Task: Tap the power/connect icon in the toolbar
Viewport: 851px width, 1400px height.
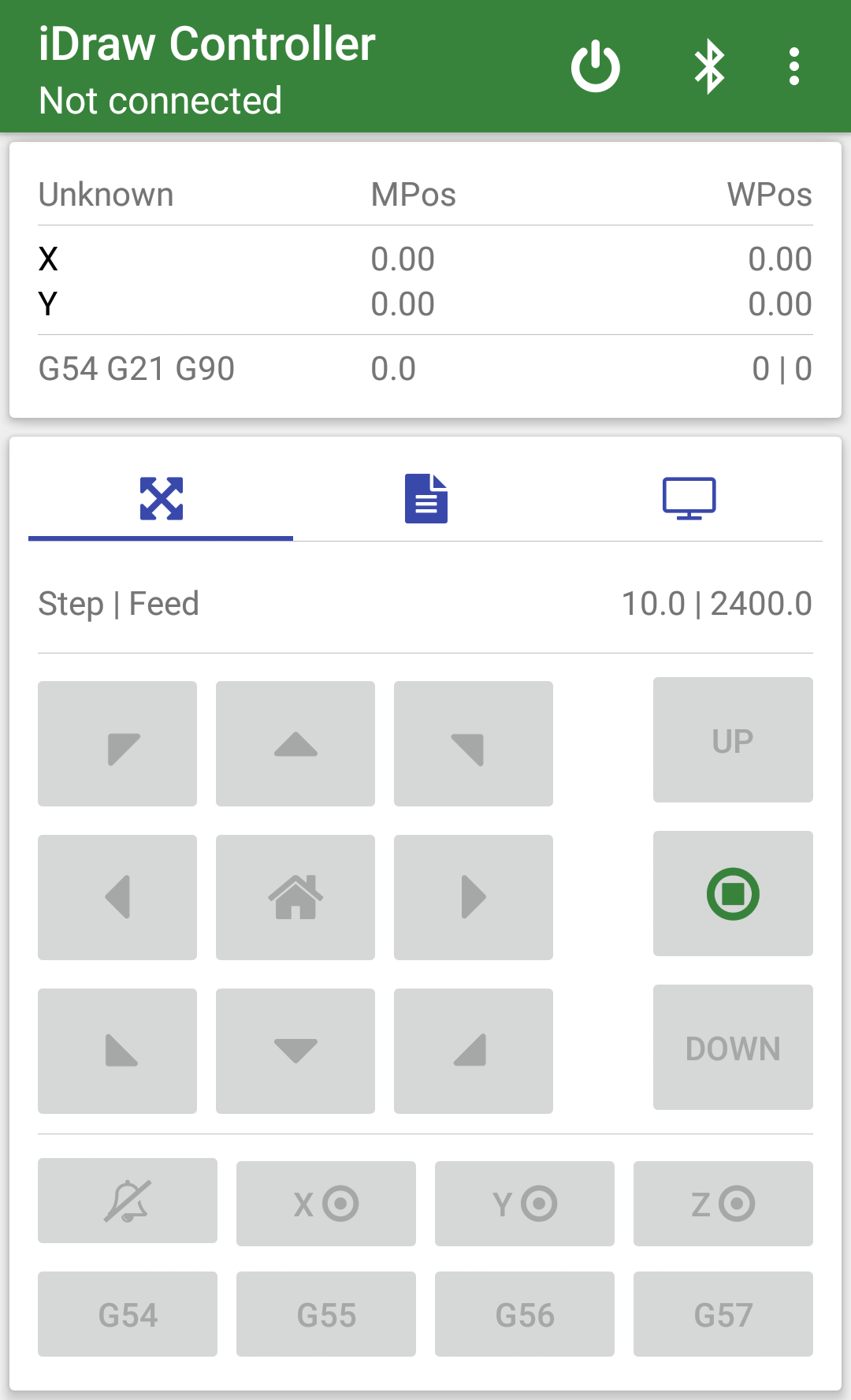Action: 596,68
